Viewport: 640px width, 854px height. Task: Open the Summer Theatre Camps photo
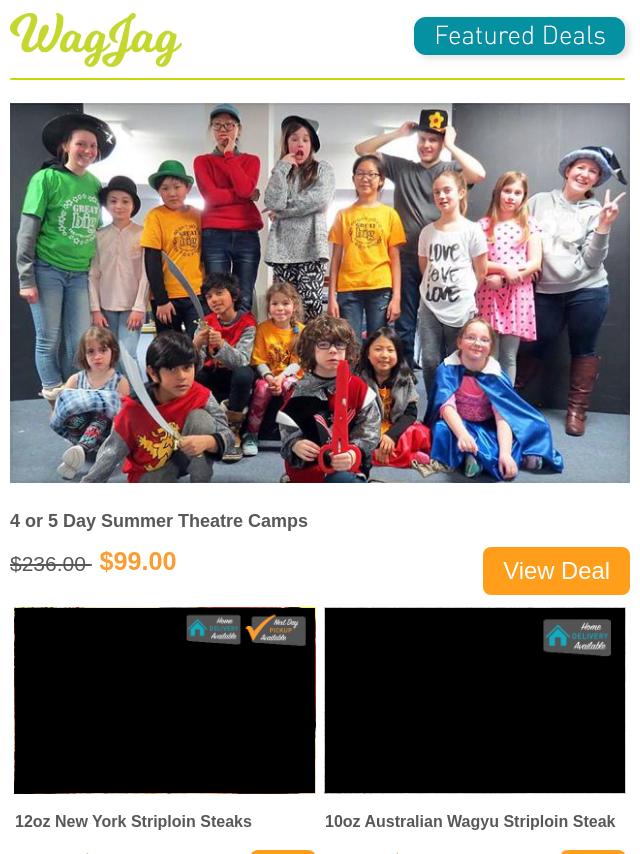[320, 293]
